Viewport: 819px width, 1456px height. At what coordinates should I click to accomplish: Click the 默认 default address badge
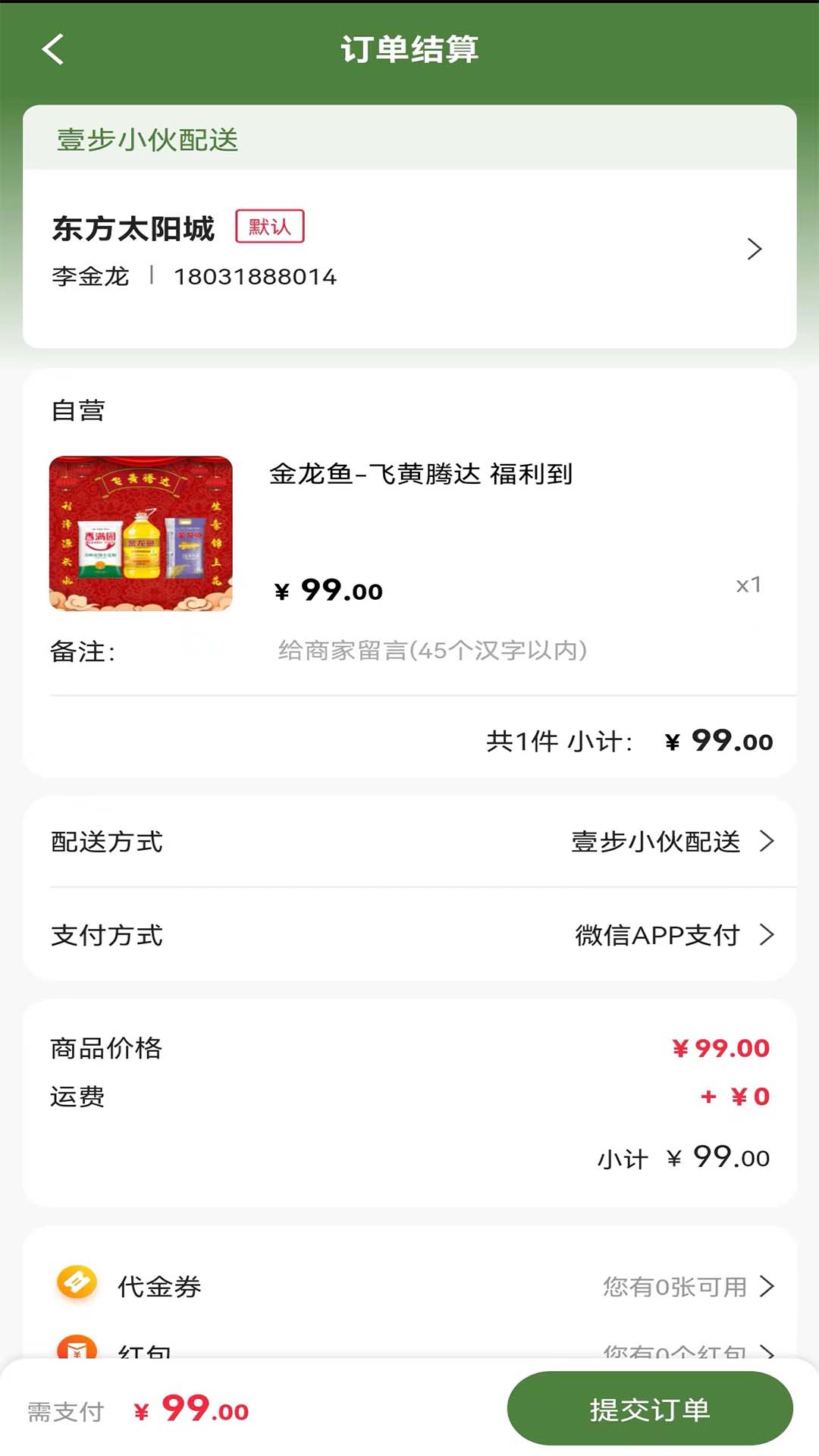[x=270, y=226]
